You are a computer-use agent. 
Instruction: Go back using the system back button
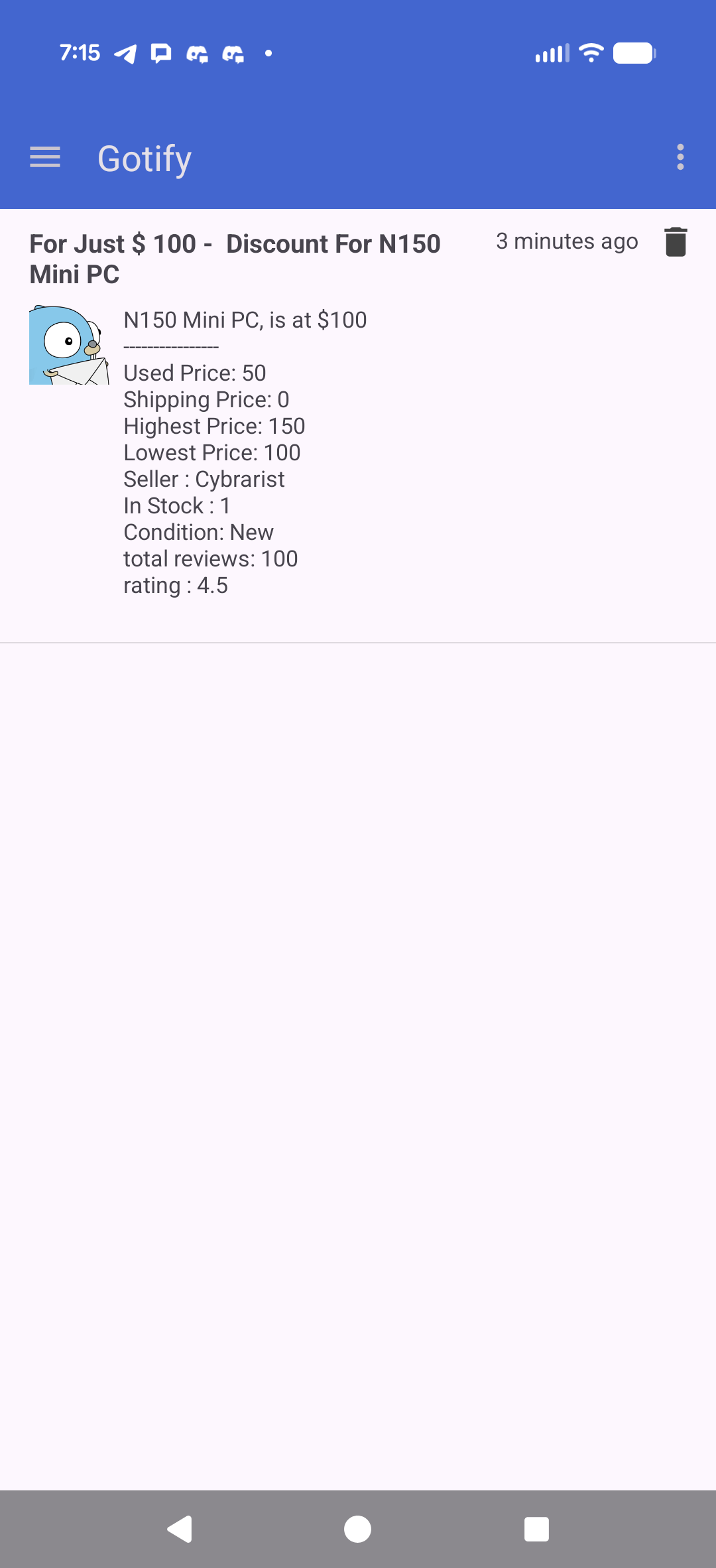[180, 1530]
